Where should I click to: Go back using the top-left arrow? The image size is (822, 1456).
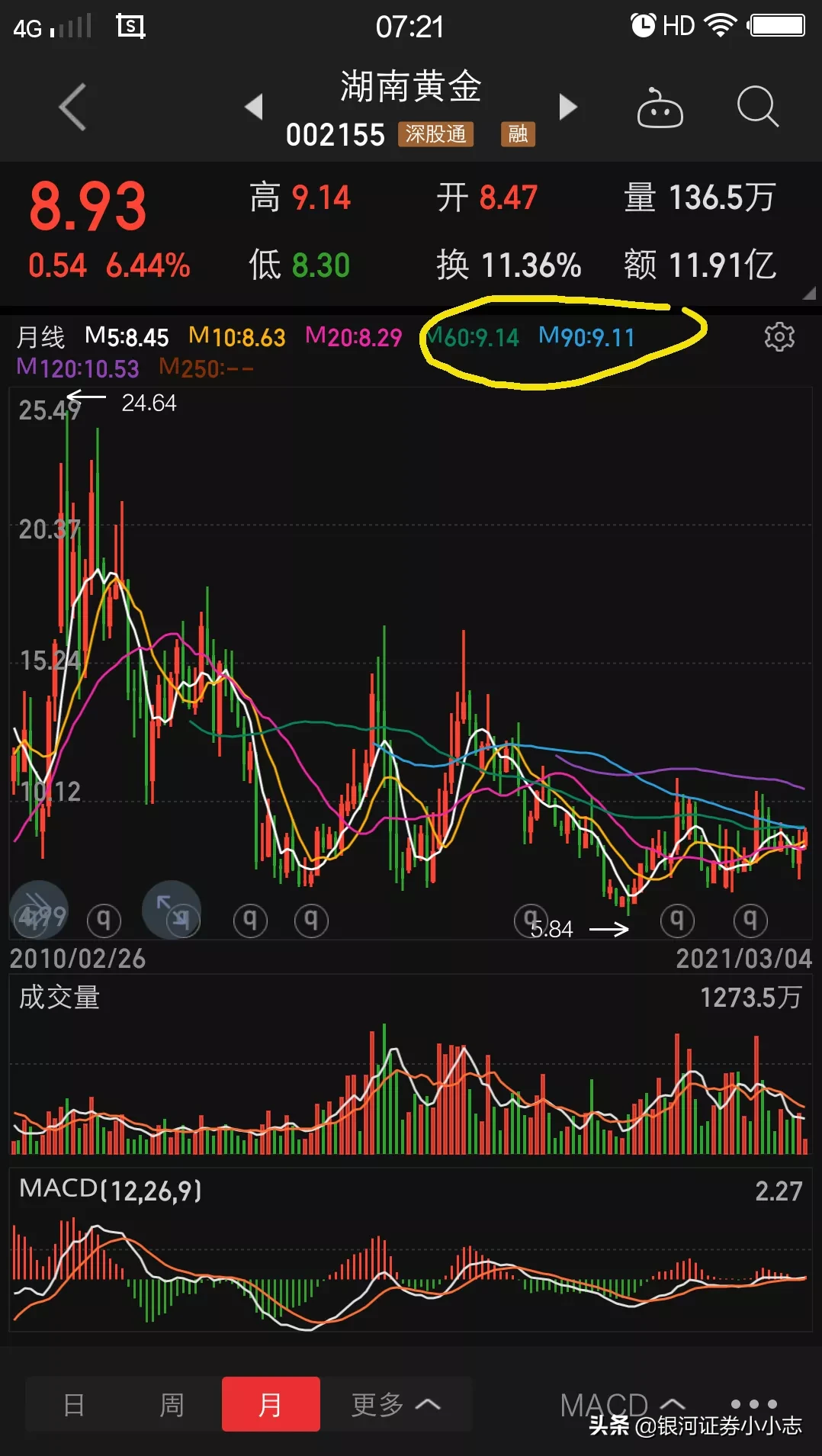tap(72, 107)
